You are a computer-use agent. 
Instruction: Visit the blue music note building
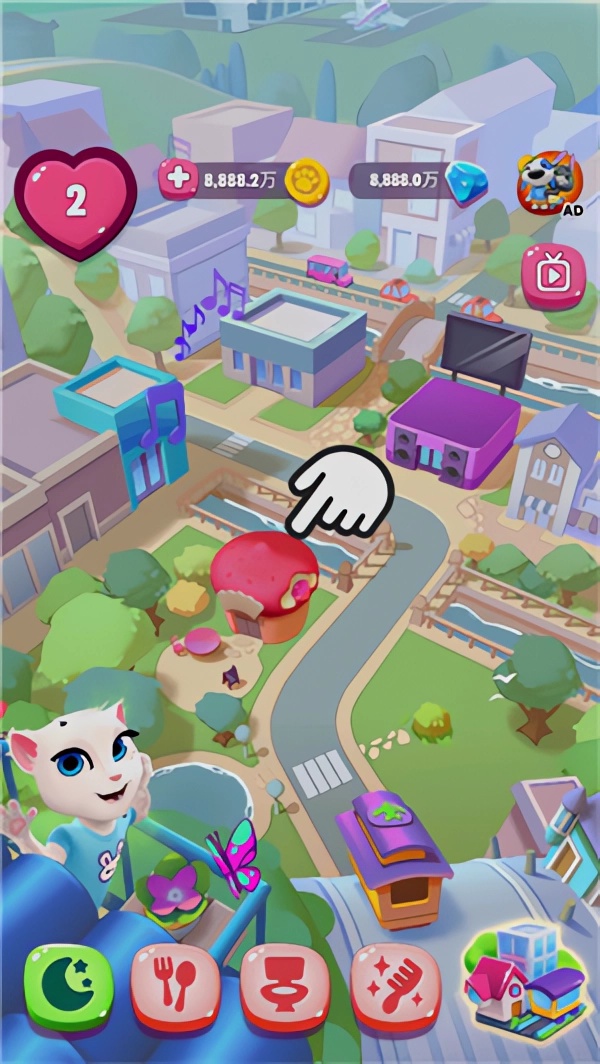(122, 429)
